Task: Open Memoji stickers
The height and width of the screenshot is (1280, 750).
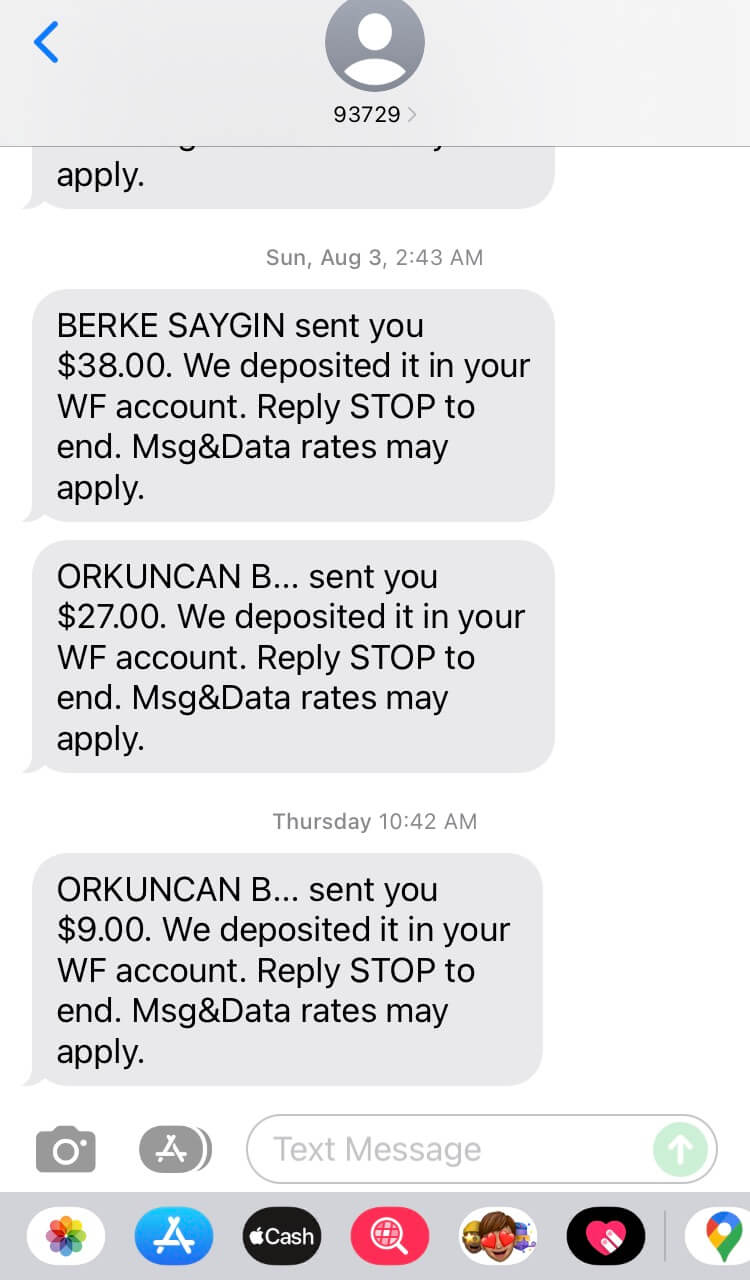Action: tap(498, 1236)
